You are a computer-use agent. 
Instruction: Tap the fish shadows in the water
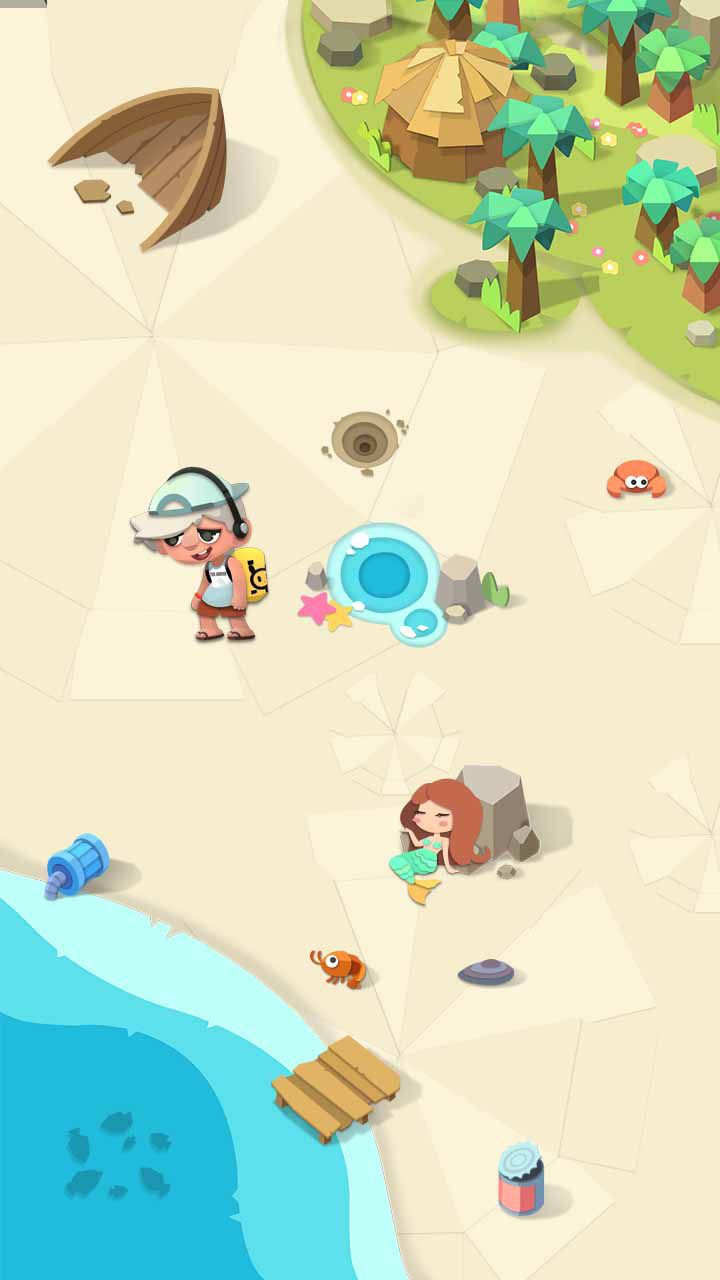tap(117, 1155)
